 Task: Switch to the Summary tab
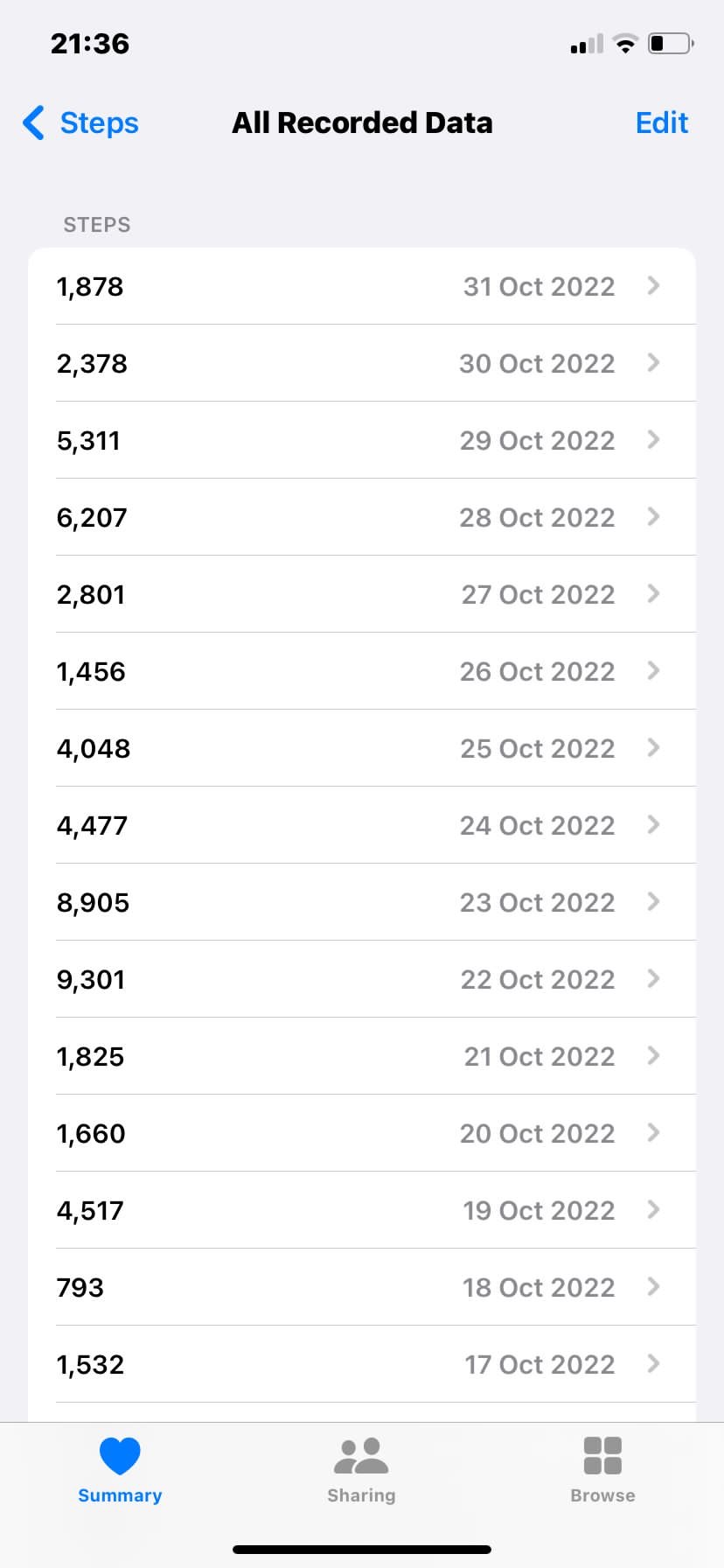point(120,1470)
